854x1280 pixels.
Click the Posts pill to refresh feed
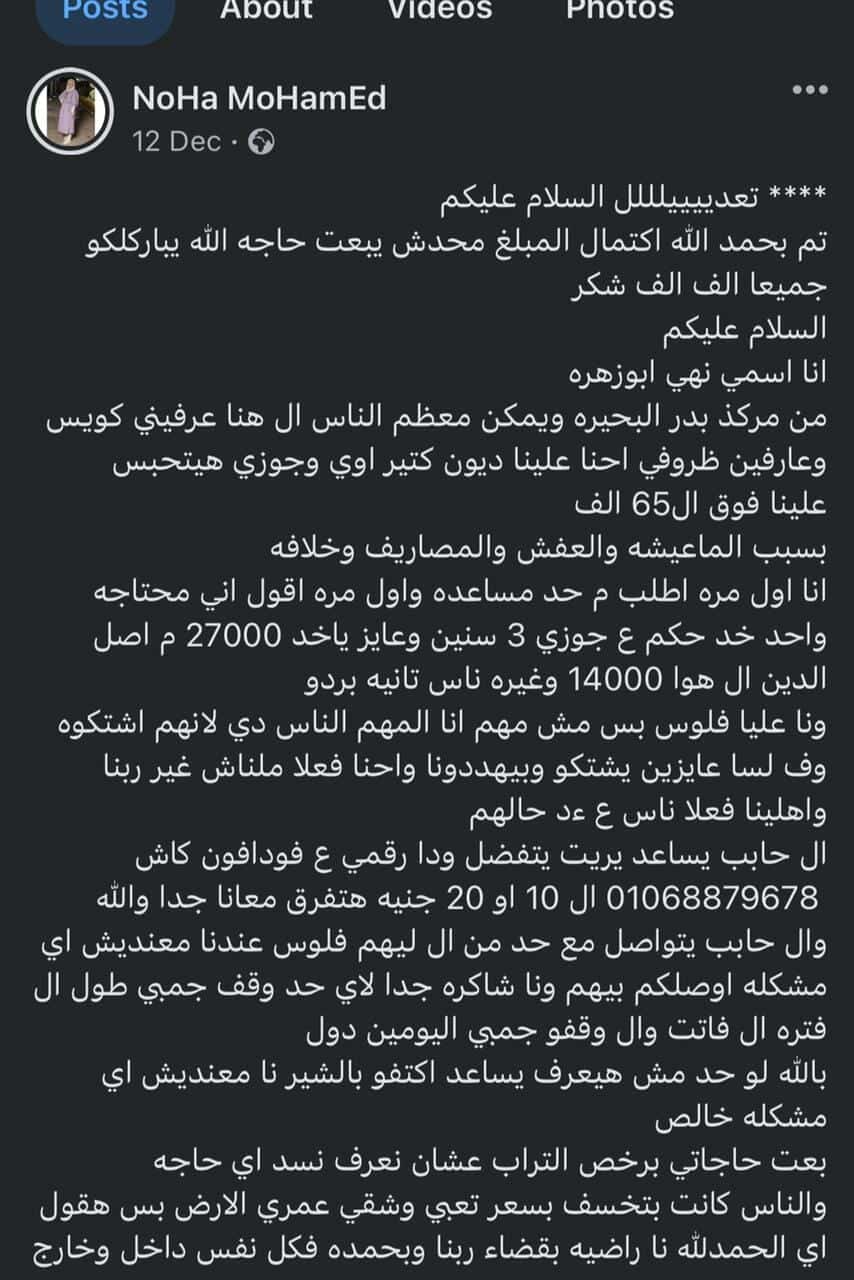pyautogui.click(x=104, y=13)
